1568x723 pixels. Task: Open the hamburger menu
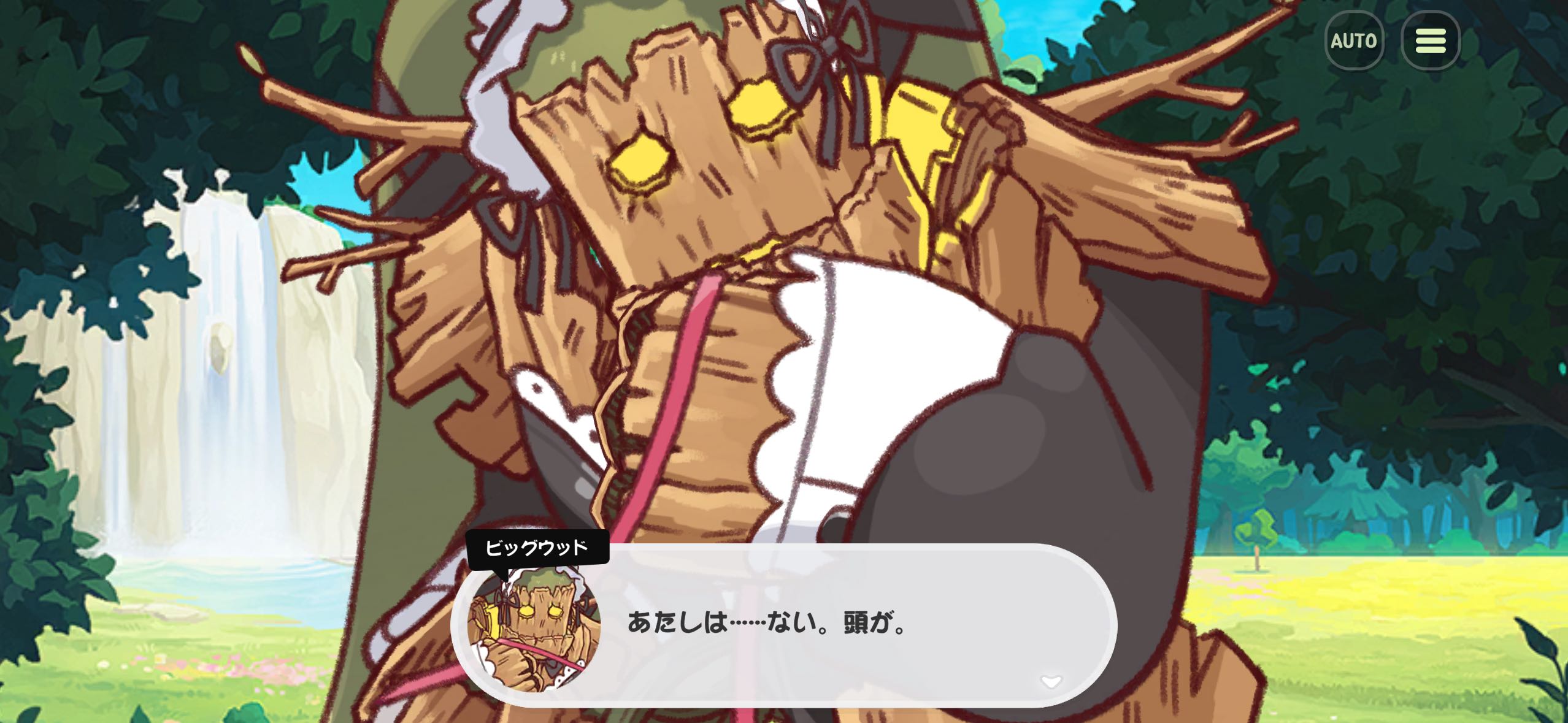tap(1430, 40)
